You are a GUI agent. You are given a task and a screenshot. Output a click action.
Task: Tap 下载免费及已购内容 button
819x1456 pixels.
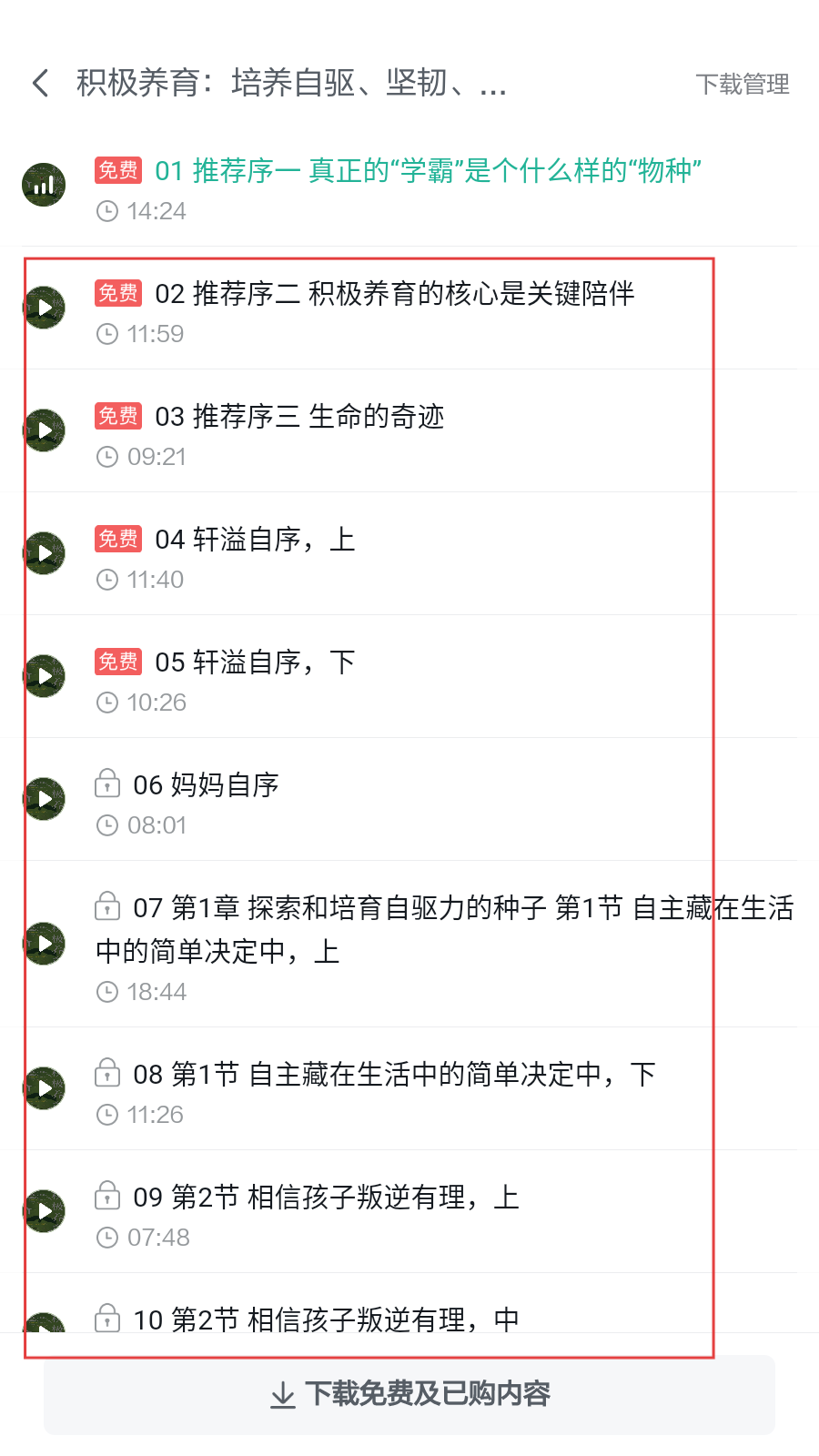click(x=409, y=1394)
